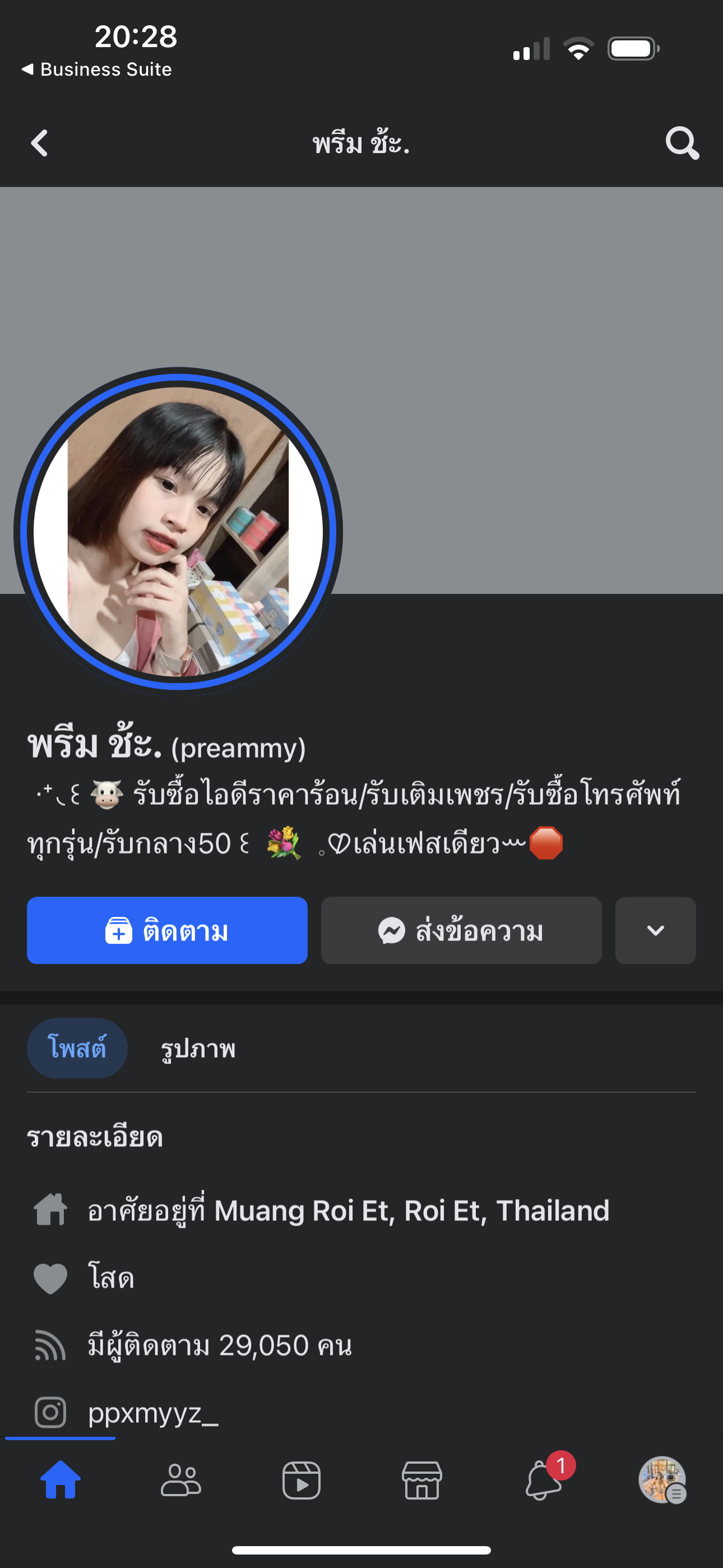Open Instagram link ppxmyyz_
This screenshot has width=723, height=1568.
(153, 1412)
